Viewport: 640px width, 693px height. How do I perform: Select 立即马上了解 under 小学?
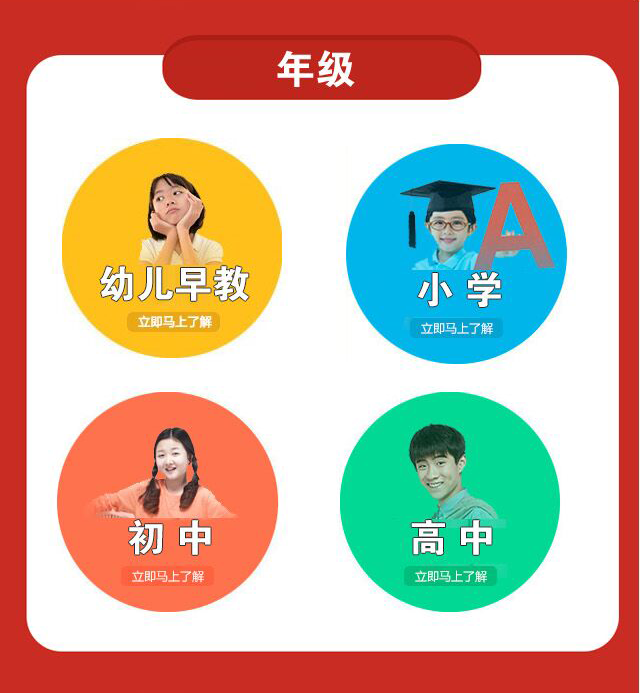pos(456,328)
